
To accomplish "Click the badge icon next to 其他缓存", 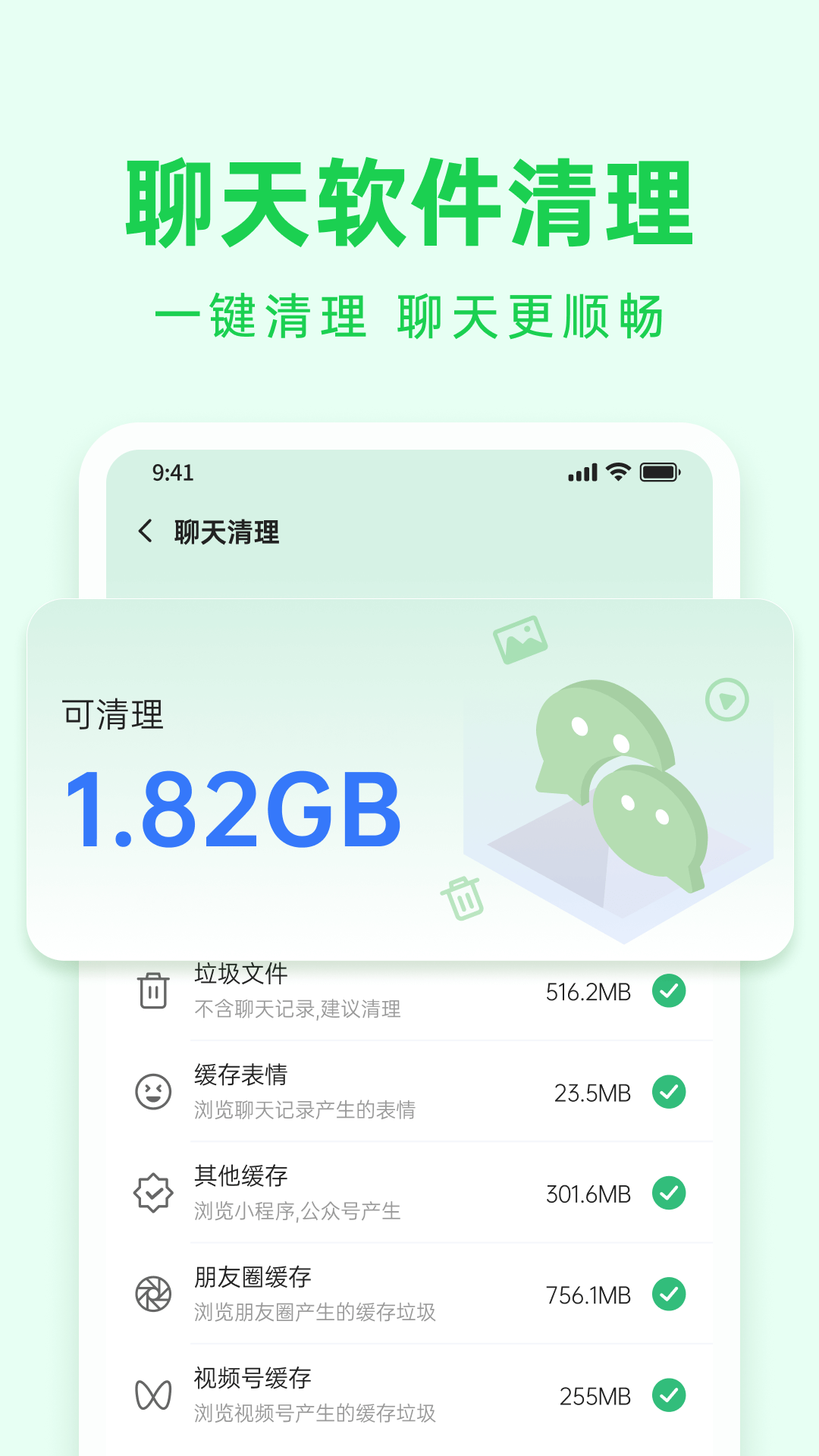I will click(x=154, y=1193).
